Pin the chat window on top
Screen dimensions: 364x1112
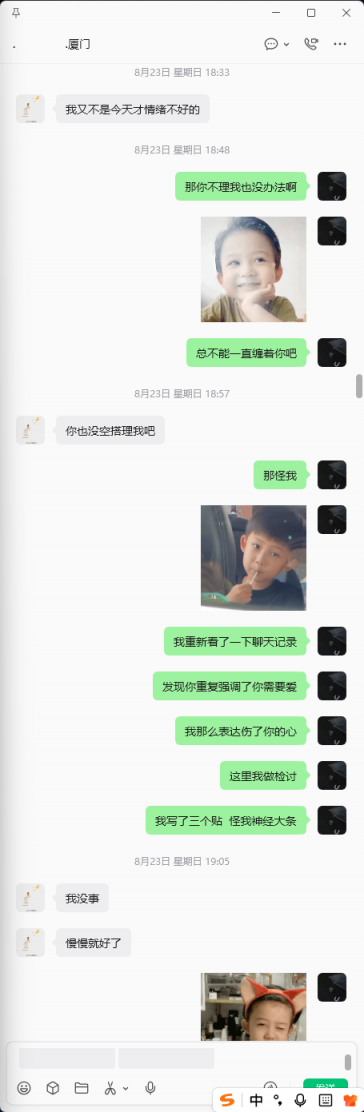(16, 13)
